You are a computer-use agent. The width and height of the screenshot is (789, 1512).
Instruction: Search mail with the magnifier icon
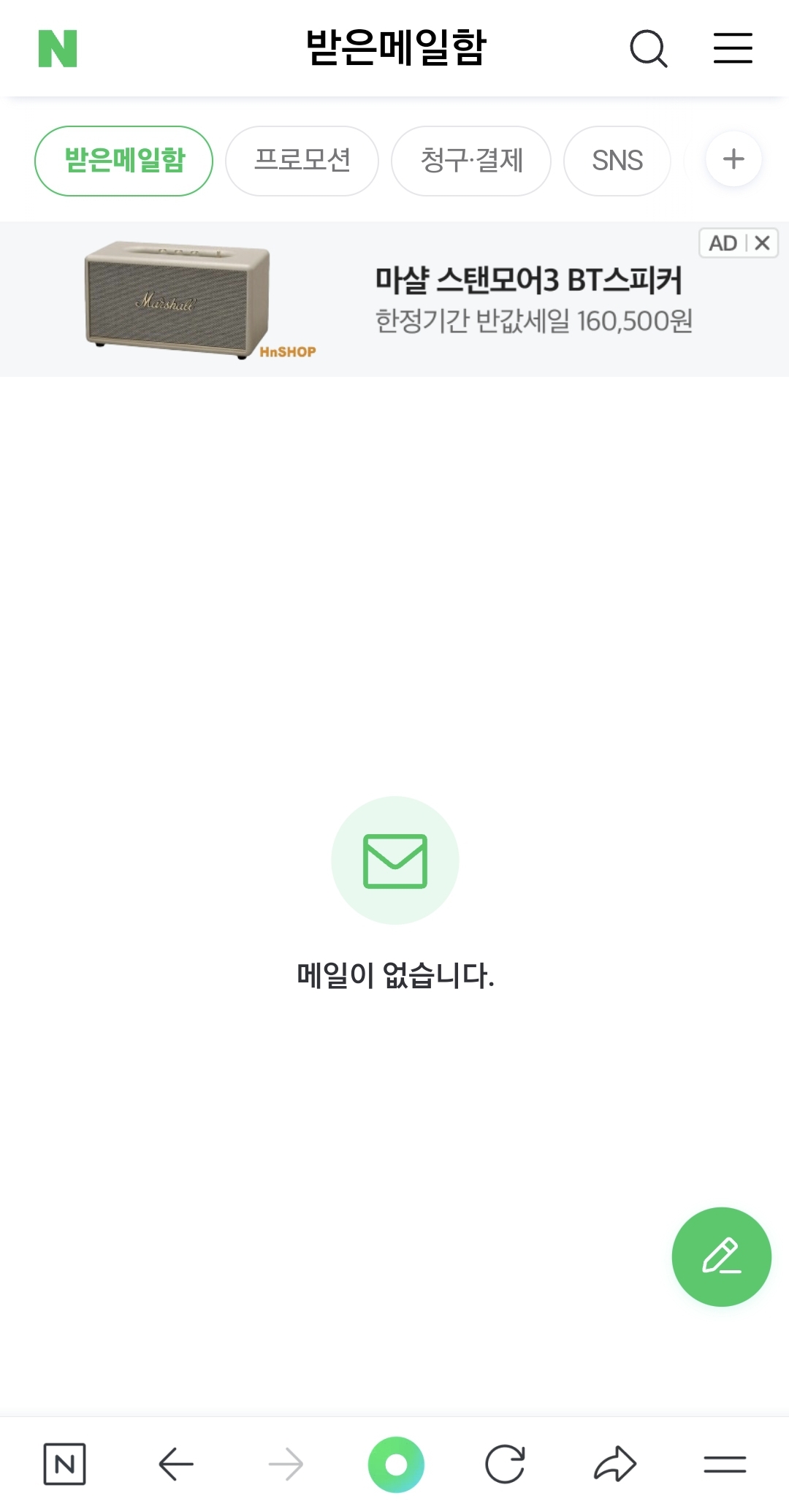pyautogui.click(x=648, y=49)
